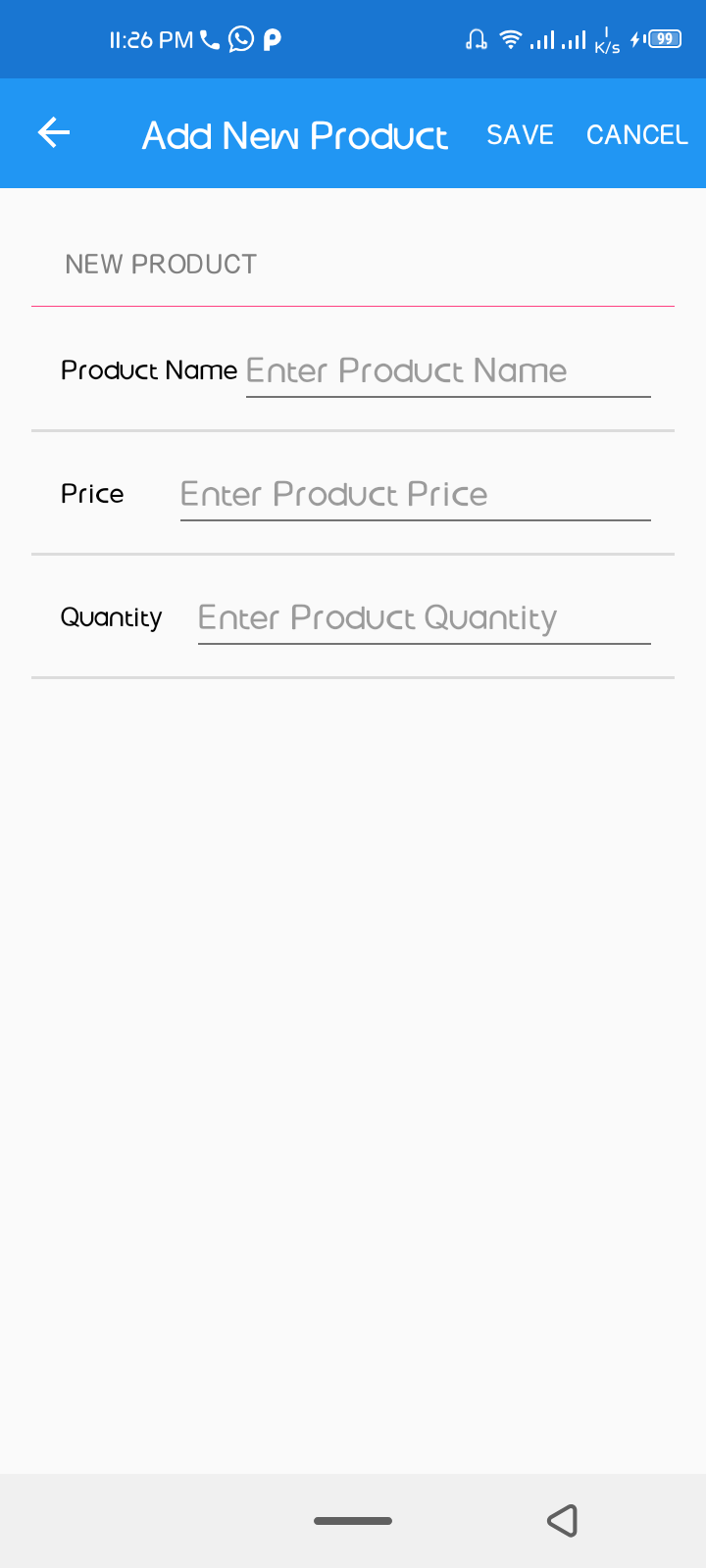706x1568 pixels.
Task: Cancel adding the product
Action: tap(636, 134)
